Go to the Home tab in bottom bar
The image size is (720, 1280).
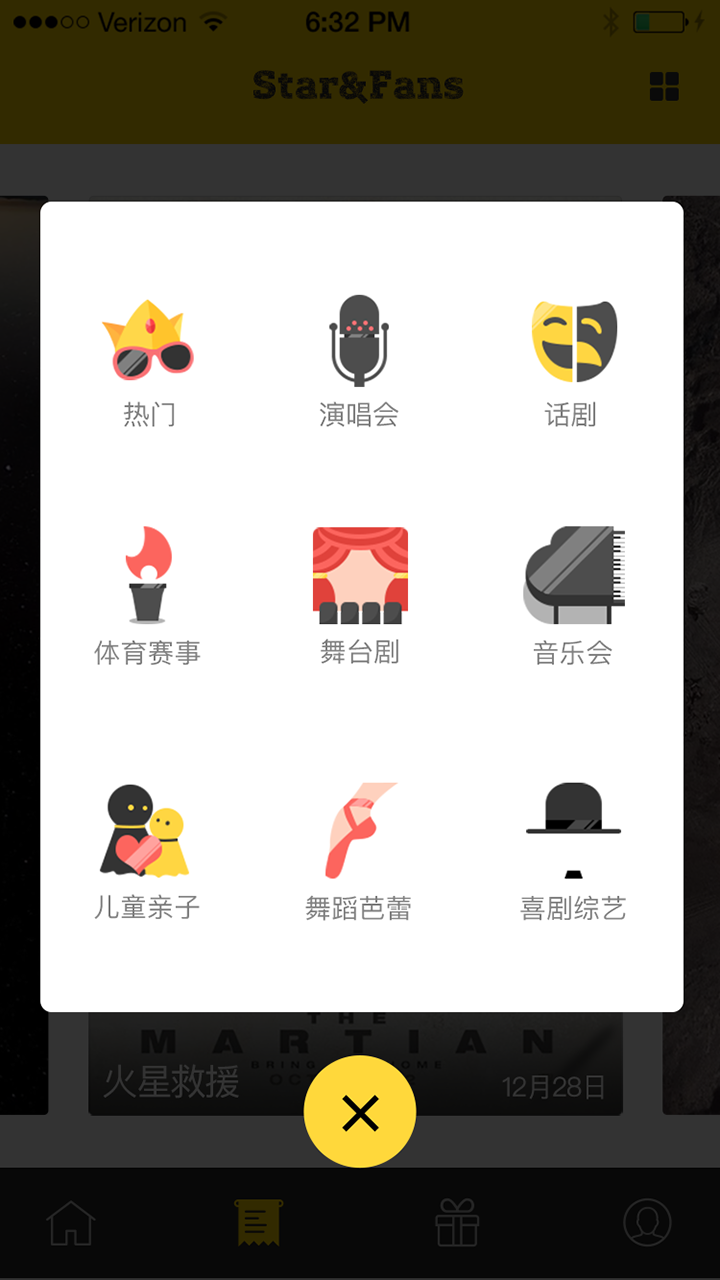tap(69, 1222)
